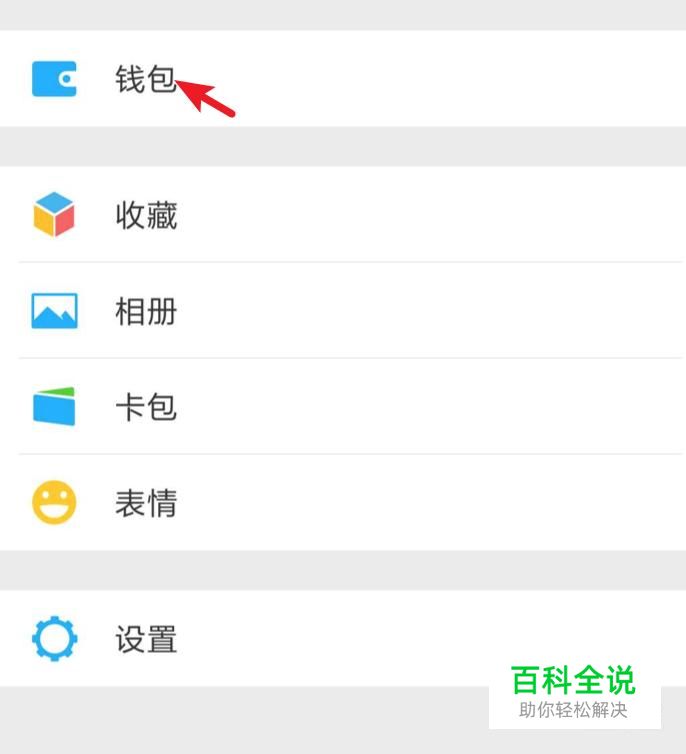Open 收藏 favorites
The width and height of the screenshot is (686, 754).
(x=146, y=215)
